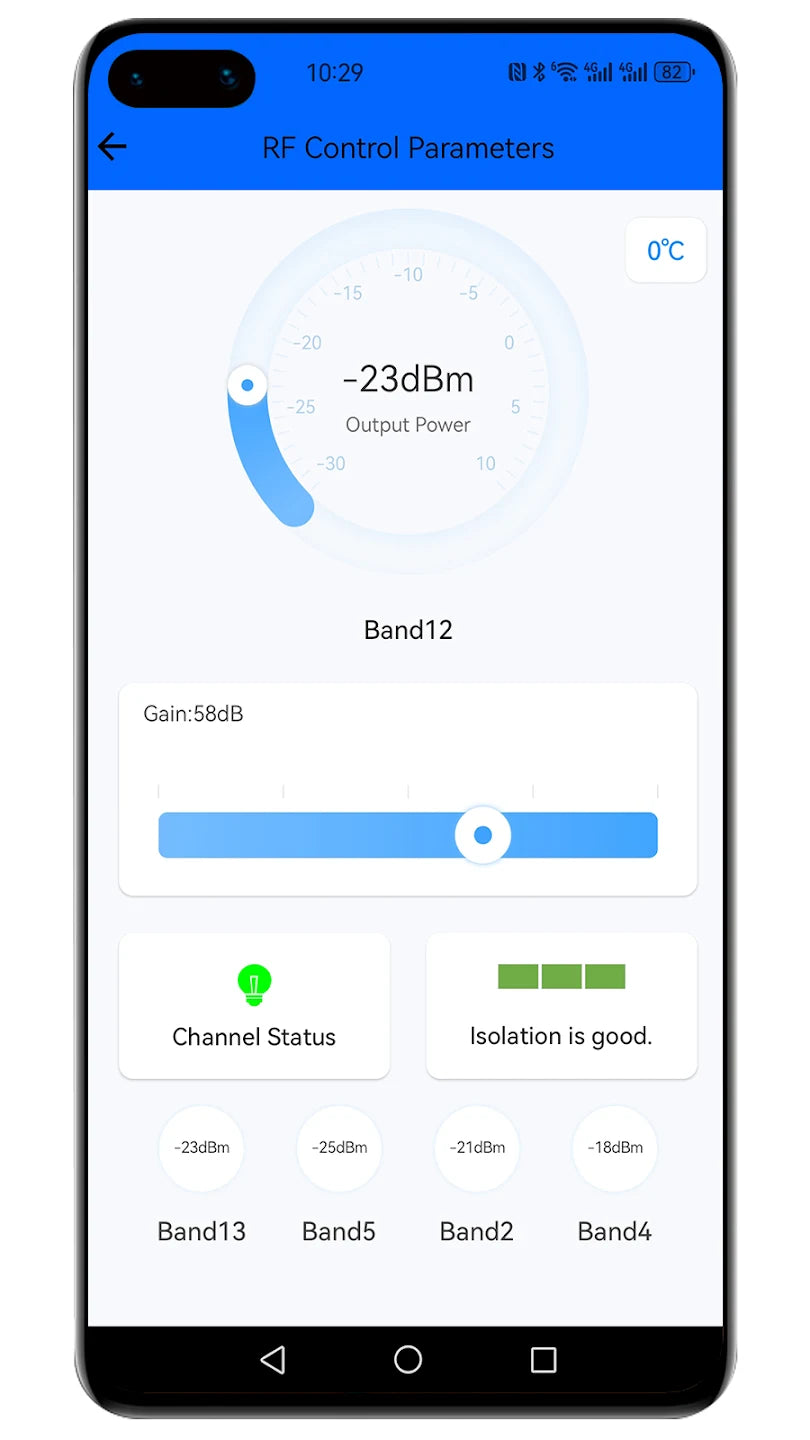The width and height of the screenshot is (810, 1440).
Task: Tap the gain slider handle
Action: click(x=483, y=835)
